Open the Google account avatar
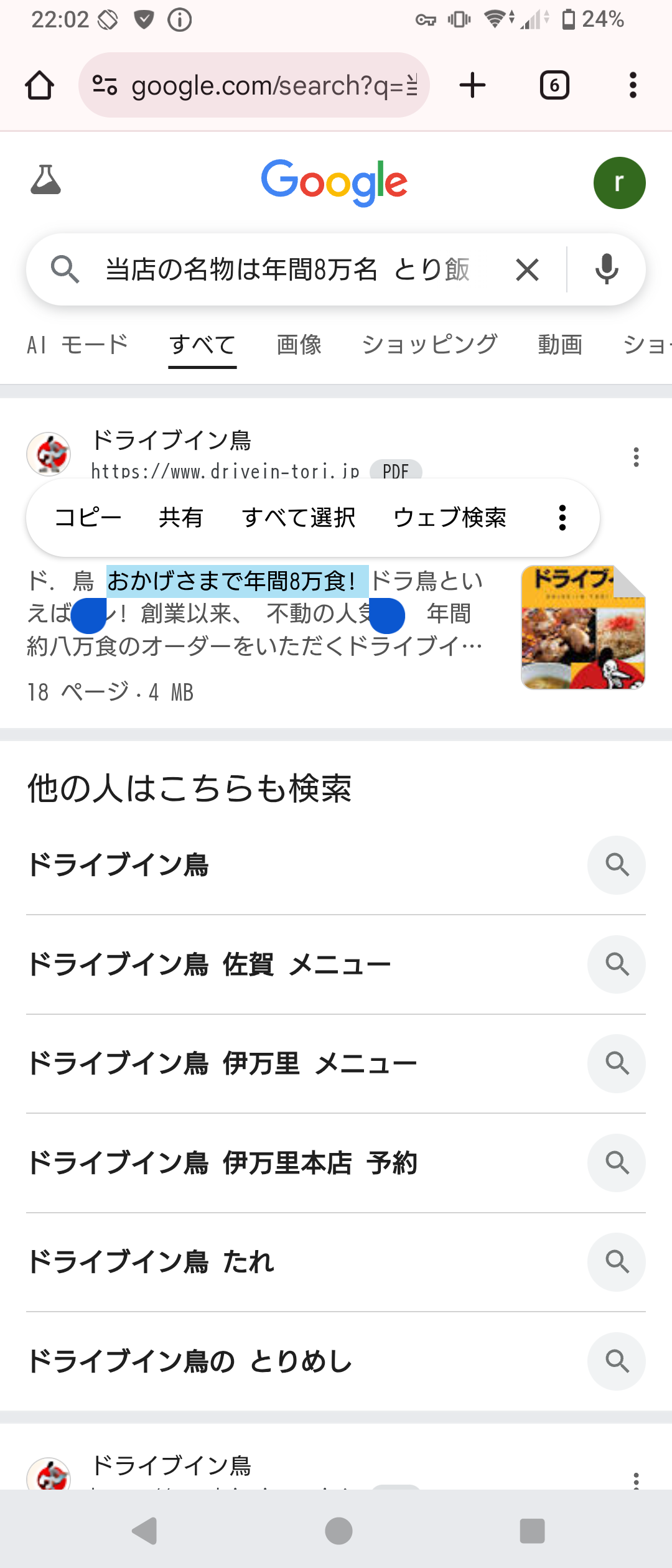 coord(619,183)
